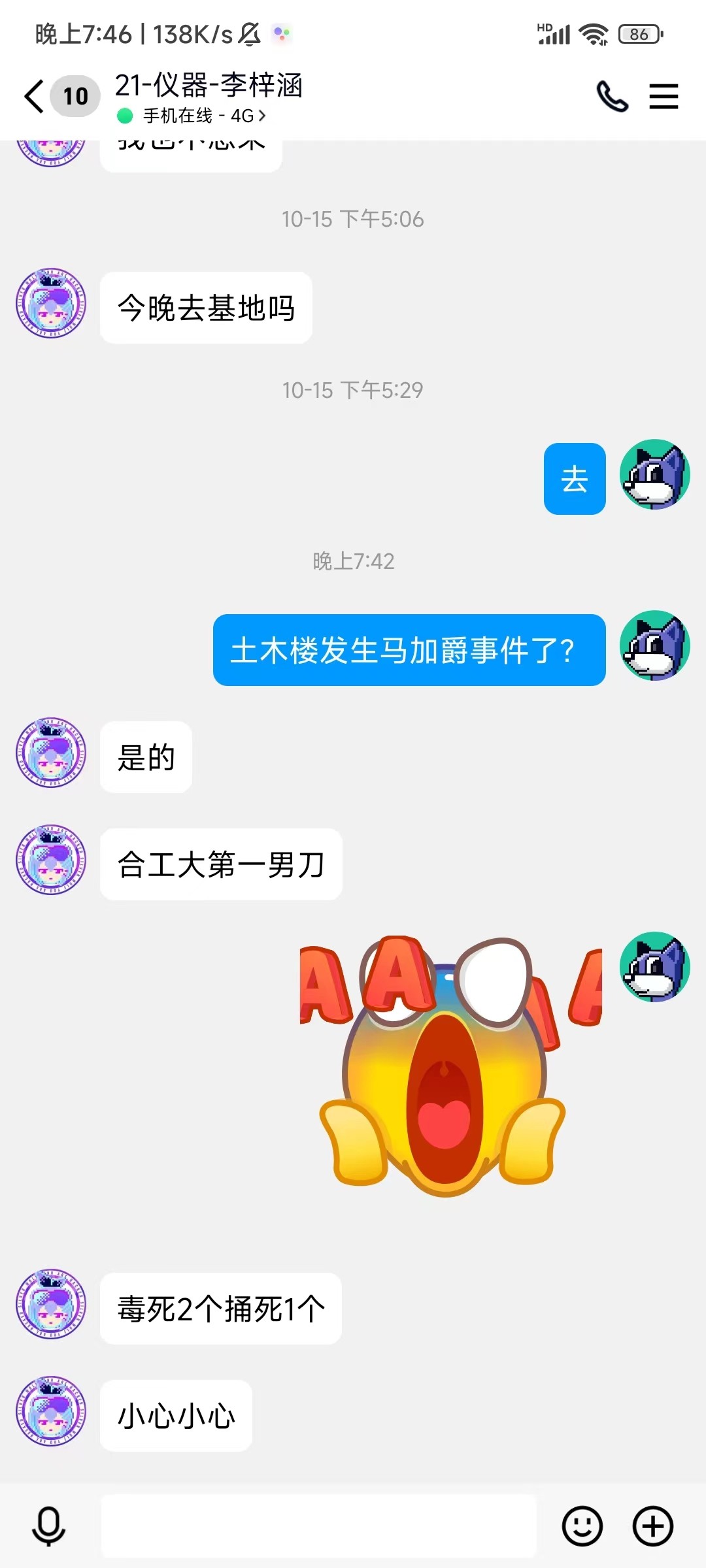Tap the voice input microphone
706x1568 pixels.
pyautogui.click(x=48, y=1526)
